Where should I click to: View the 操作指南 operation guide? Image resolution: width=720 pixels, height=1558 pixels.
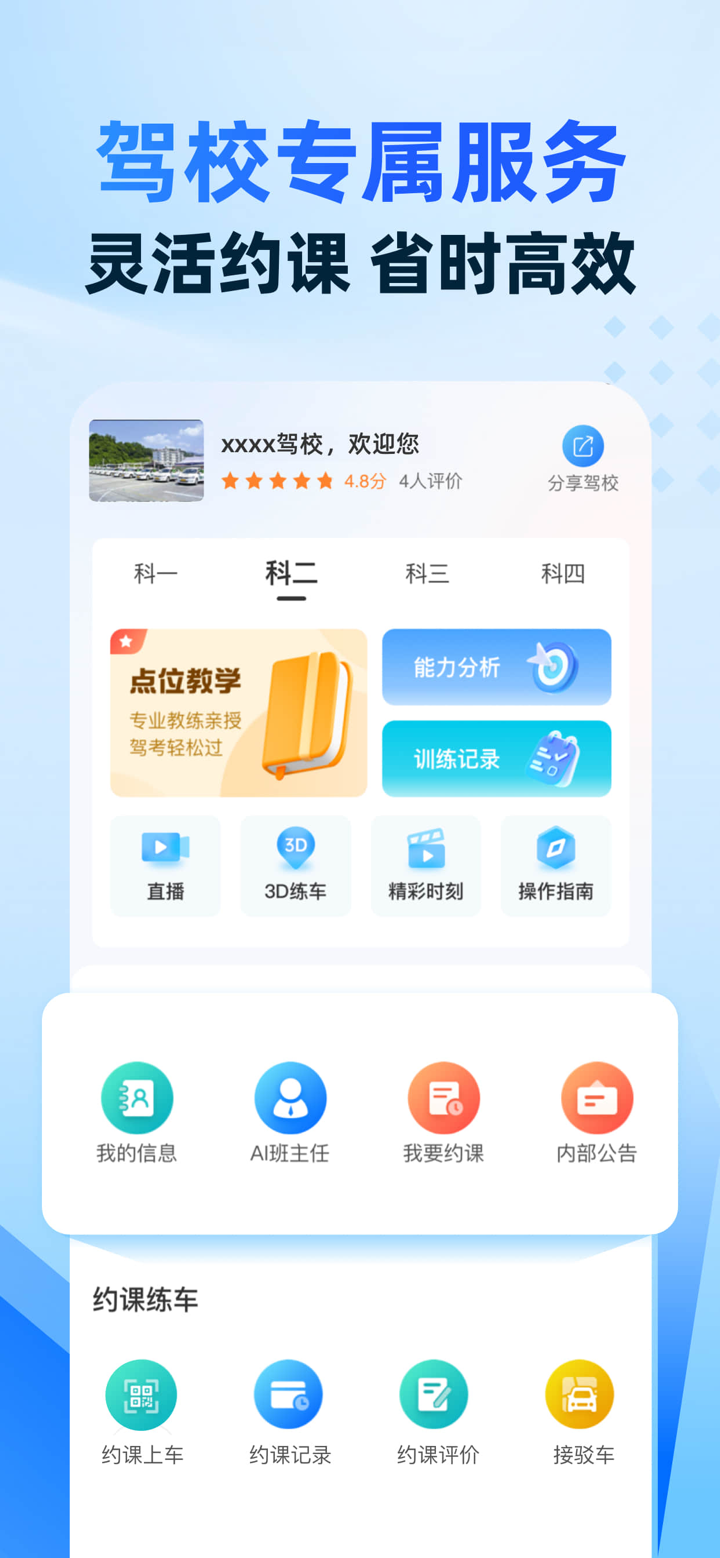coord(557,866)
